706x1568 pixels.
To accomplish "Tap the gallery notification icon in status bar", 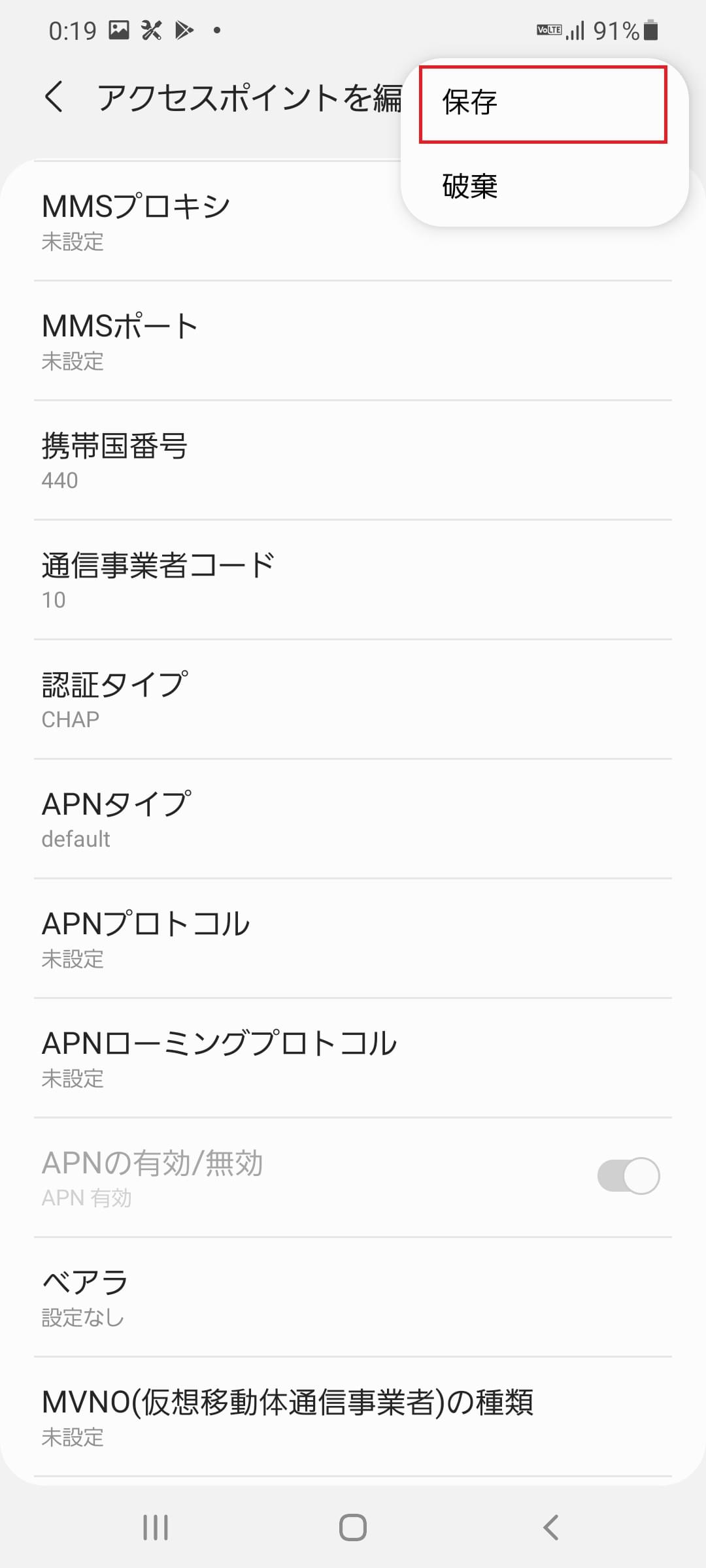I will coord(118,29).
